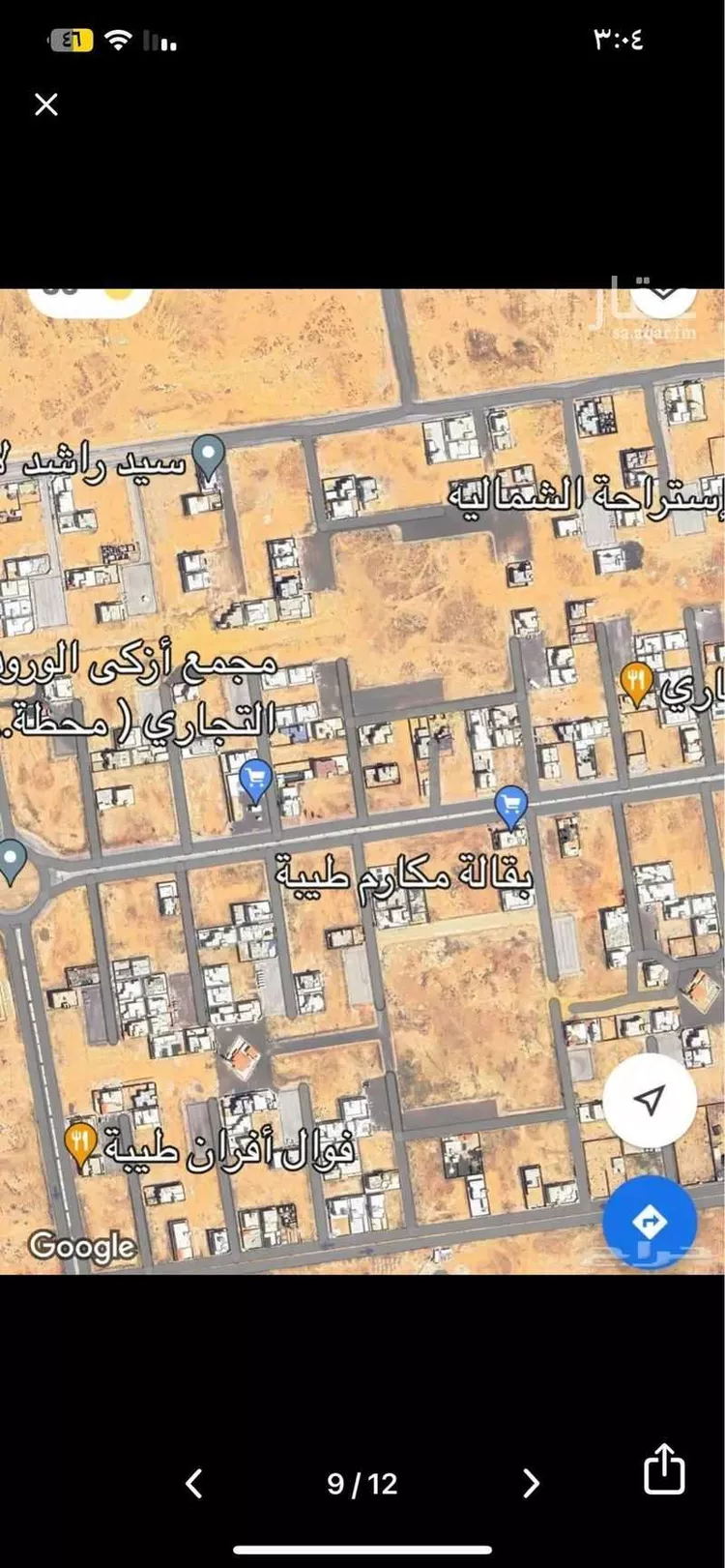Open the map screenshot image
The image size is (725, 1568).
[x=362, y=782]
